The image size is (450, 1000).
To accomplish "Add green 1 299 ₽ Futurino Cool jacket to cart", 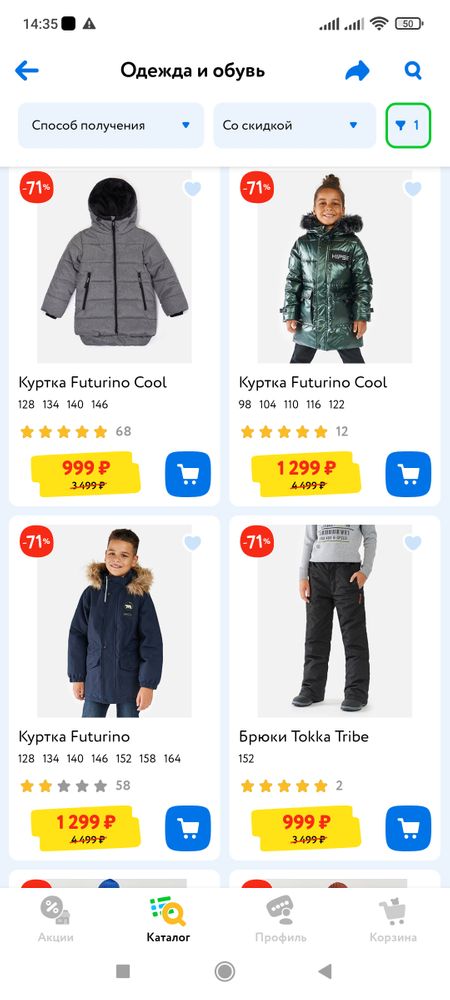I will click(409, 474).
